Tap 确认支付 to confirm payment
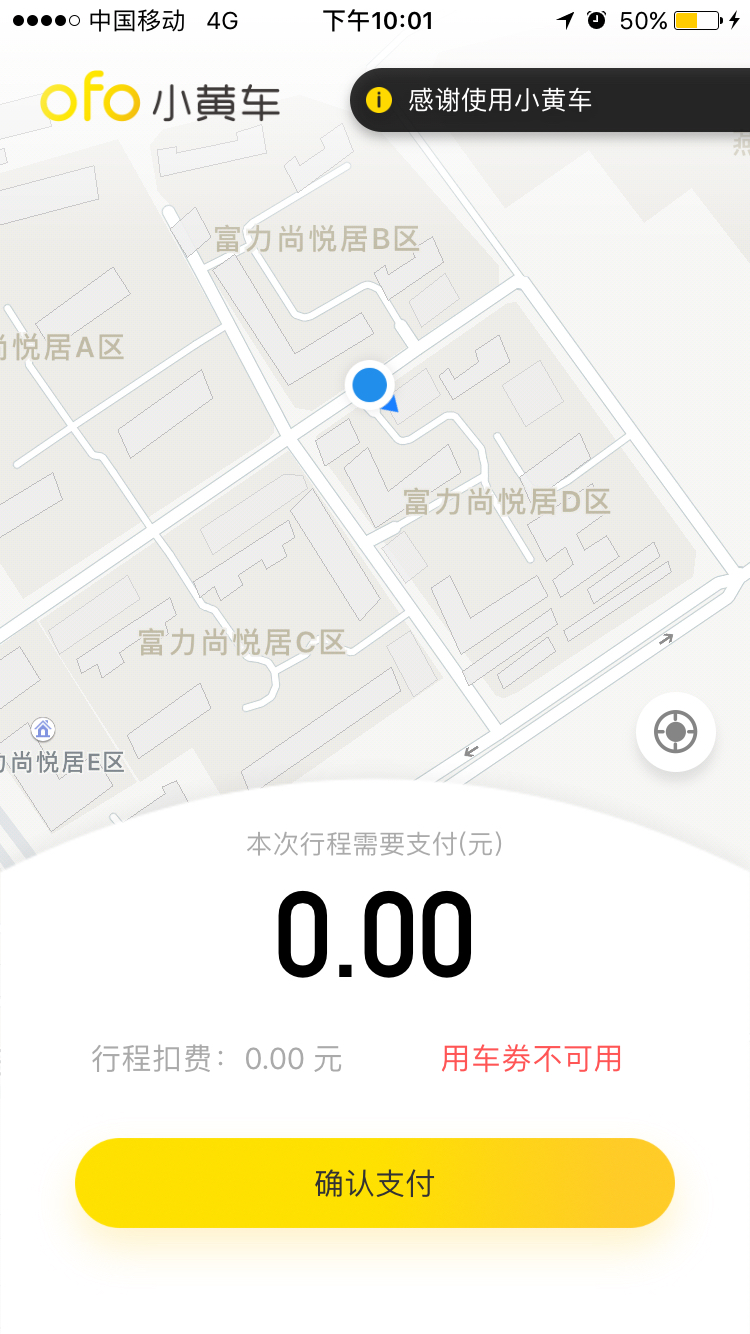The height and width of the screenshot is (1334, 750). point(375,1183)
